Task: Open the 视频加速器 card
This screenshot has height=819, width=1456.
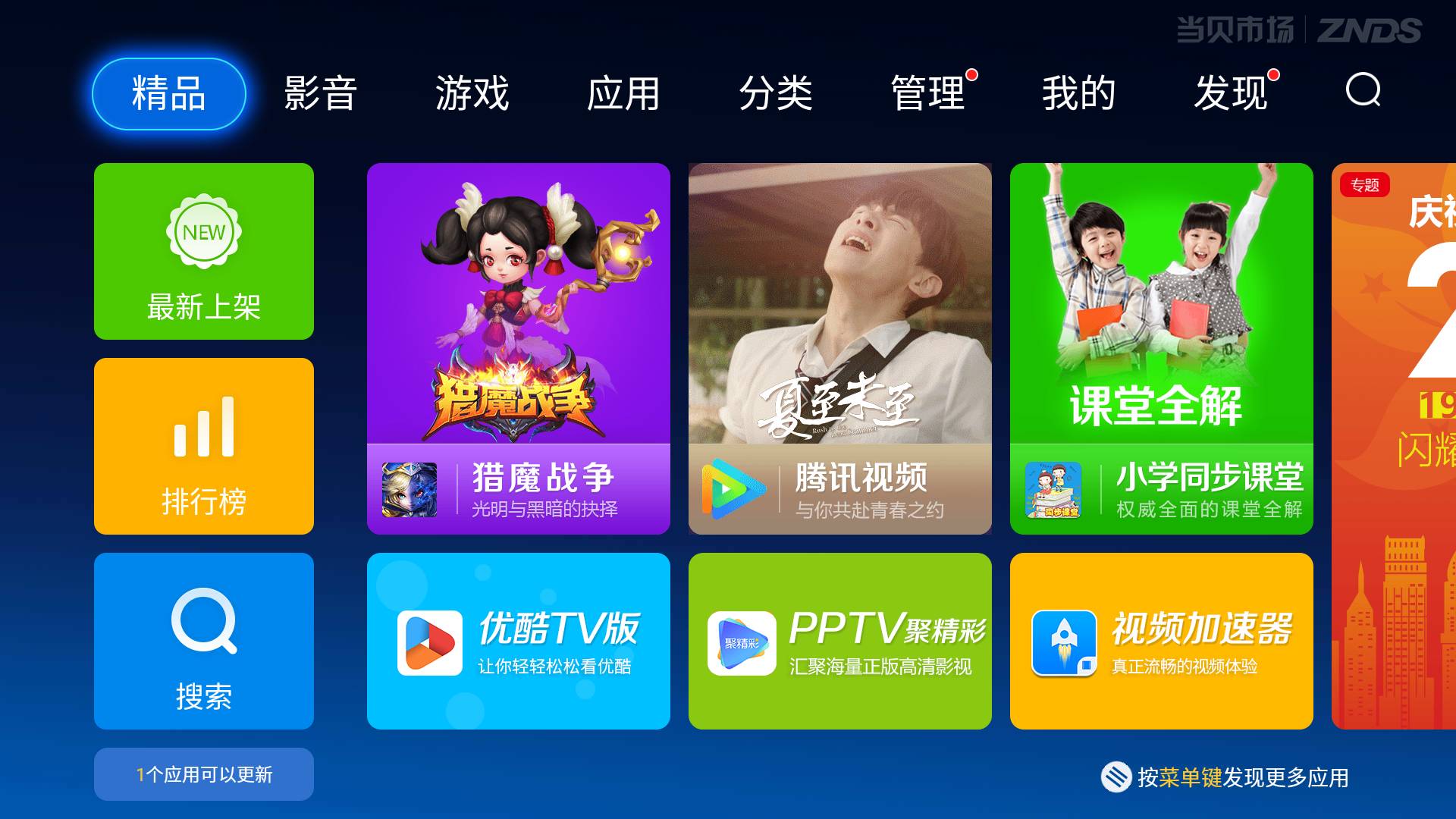Action: click(x=1162, y=641)
